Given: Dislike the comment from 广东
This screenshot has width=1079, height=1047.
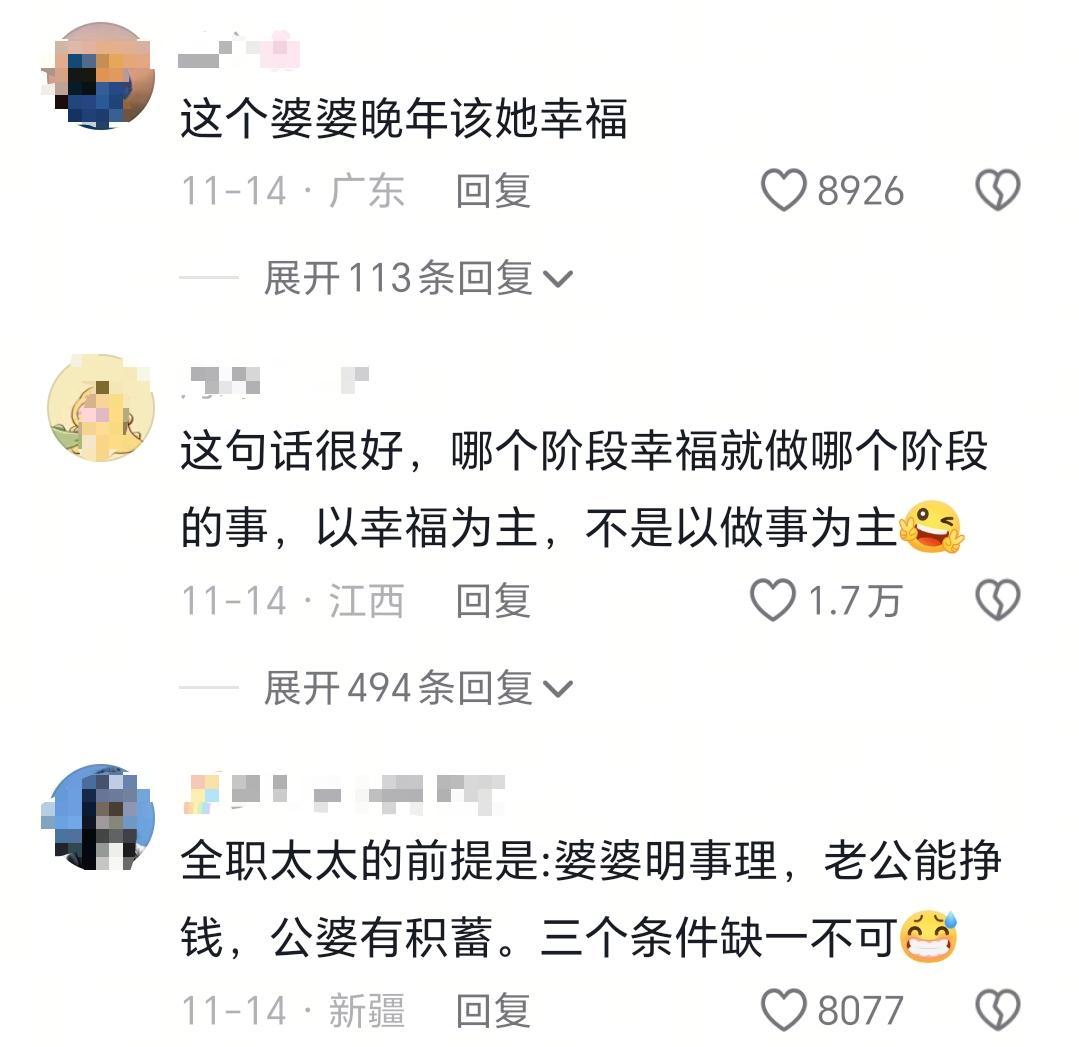Looking at the screenshot, I should point(997,190).
